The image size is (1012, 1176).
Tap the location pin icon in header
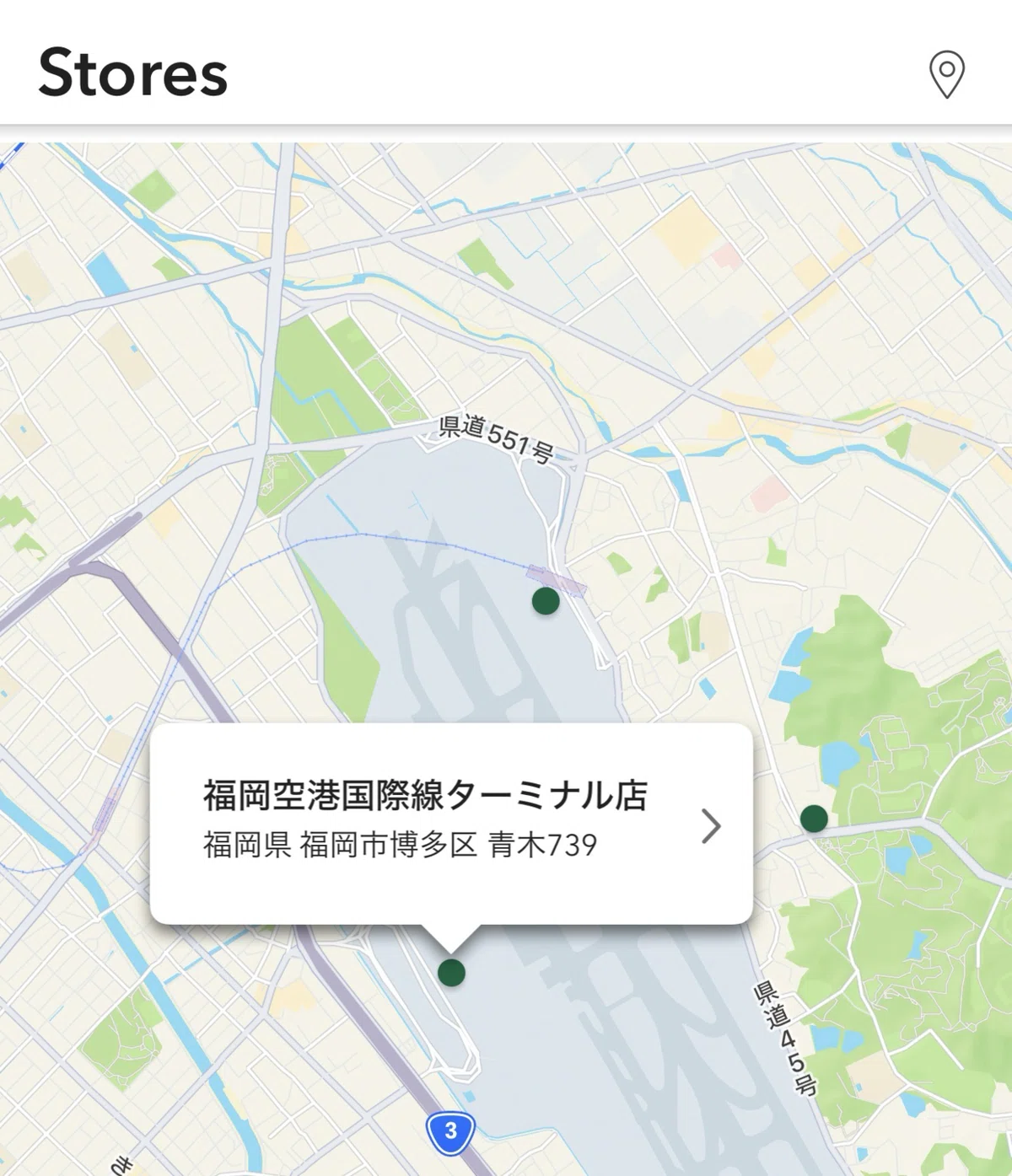click(946, 74)
